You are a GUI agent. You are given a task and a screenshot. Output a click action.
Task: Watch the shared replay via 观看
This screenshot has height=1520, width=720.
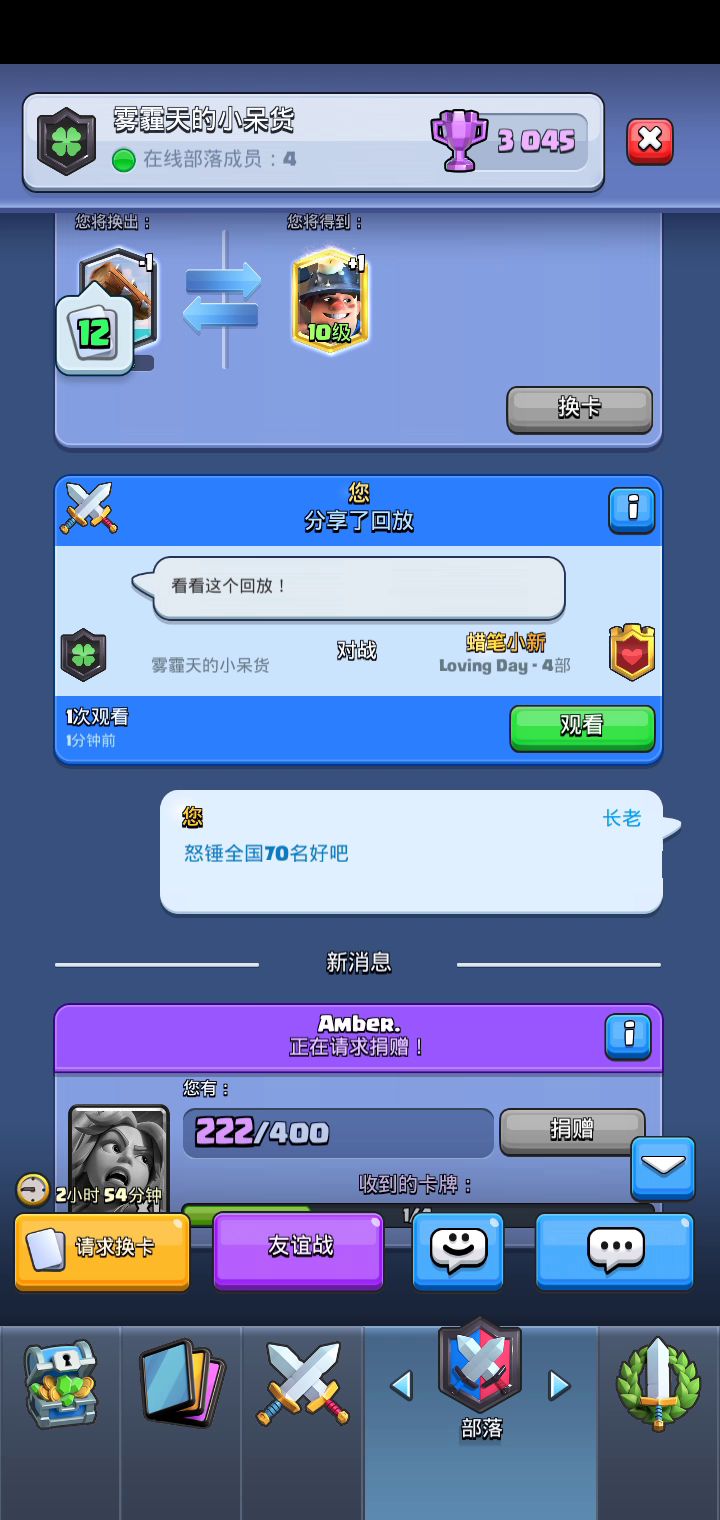pyautogui.click(x=581, y=727)
